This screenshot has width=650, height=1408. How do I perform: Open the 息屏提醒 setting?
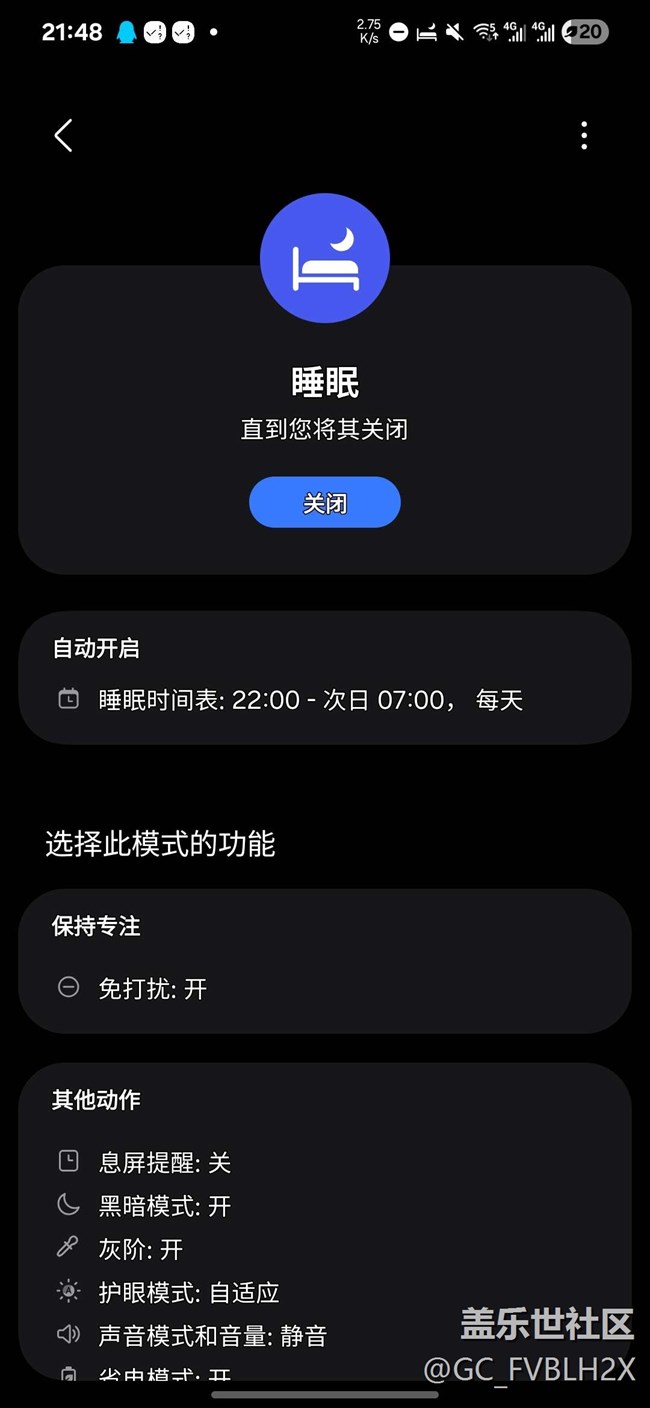coord(164,1162)
